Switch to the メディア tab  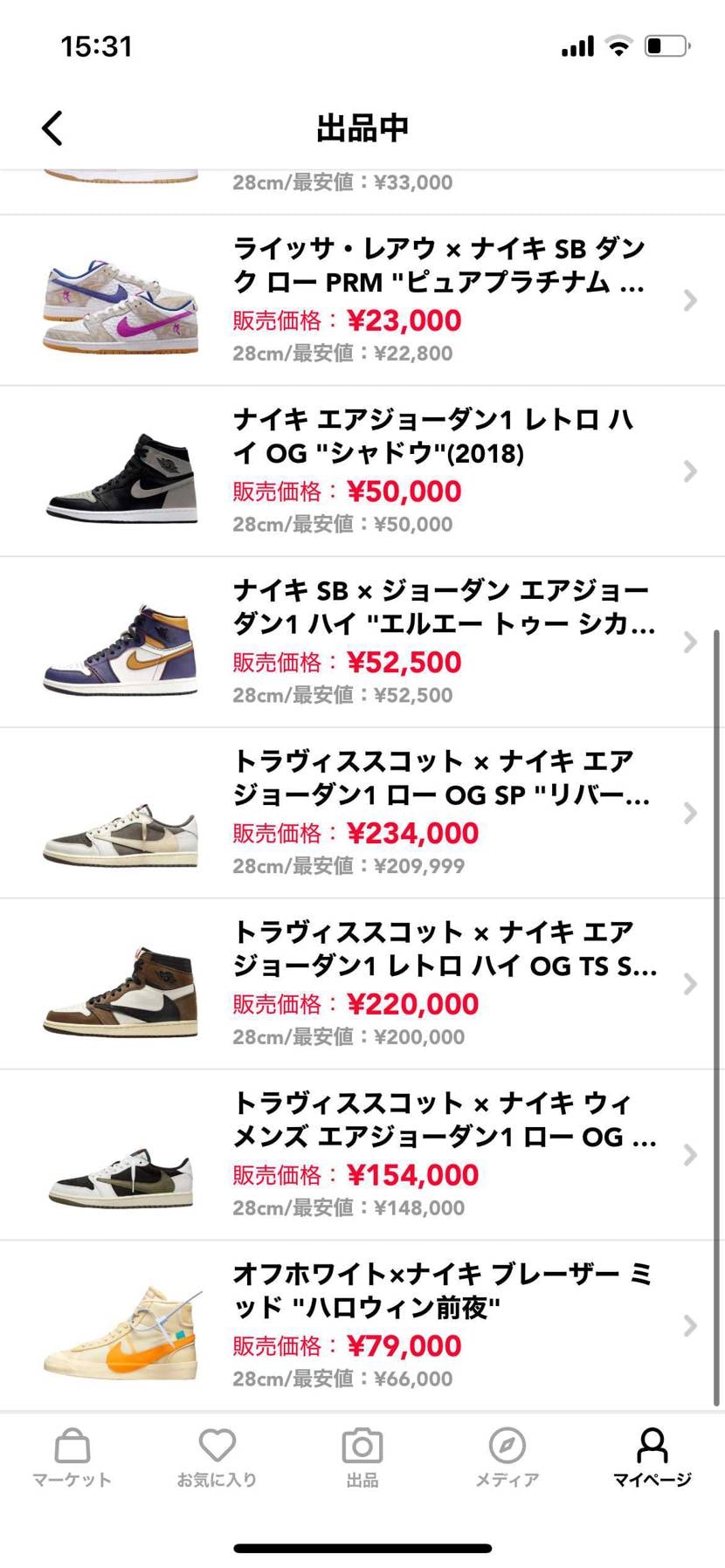507,1458
